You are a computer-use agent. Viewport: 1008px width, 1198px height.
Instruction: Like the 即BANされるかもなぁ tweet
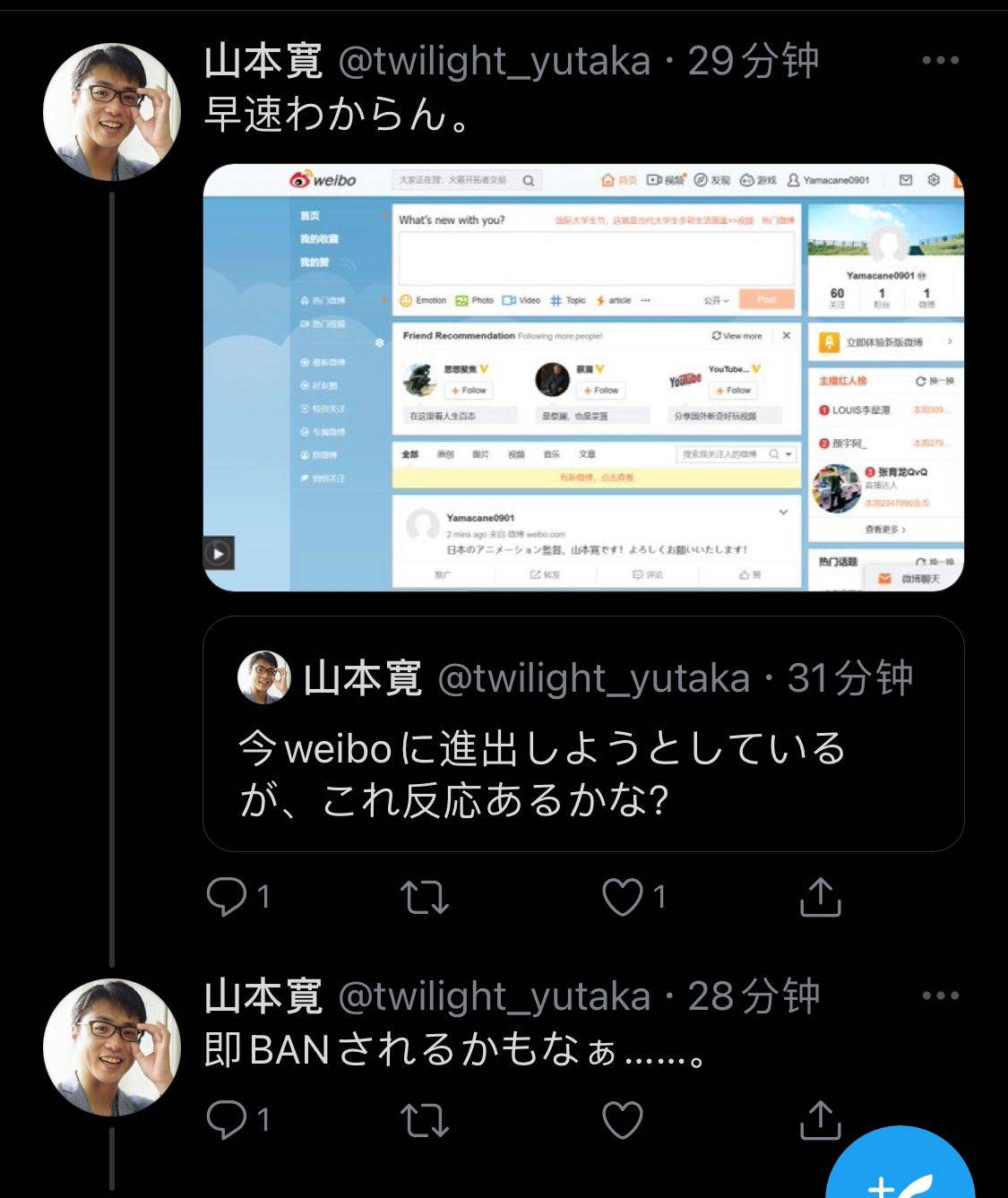(x=623, y=1120)
